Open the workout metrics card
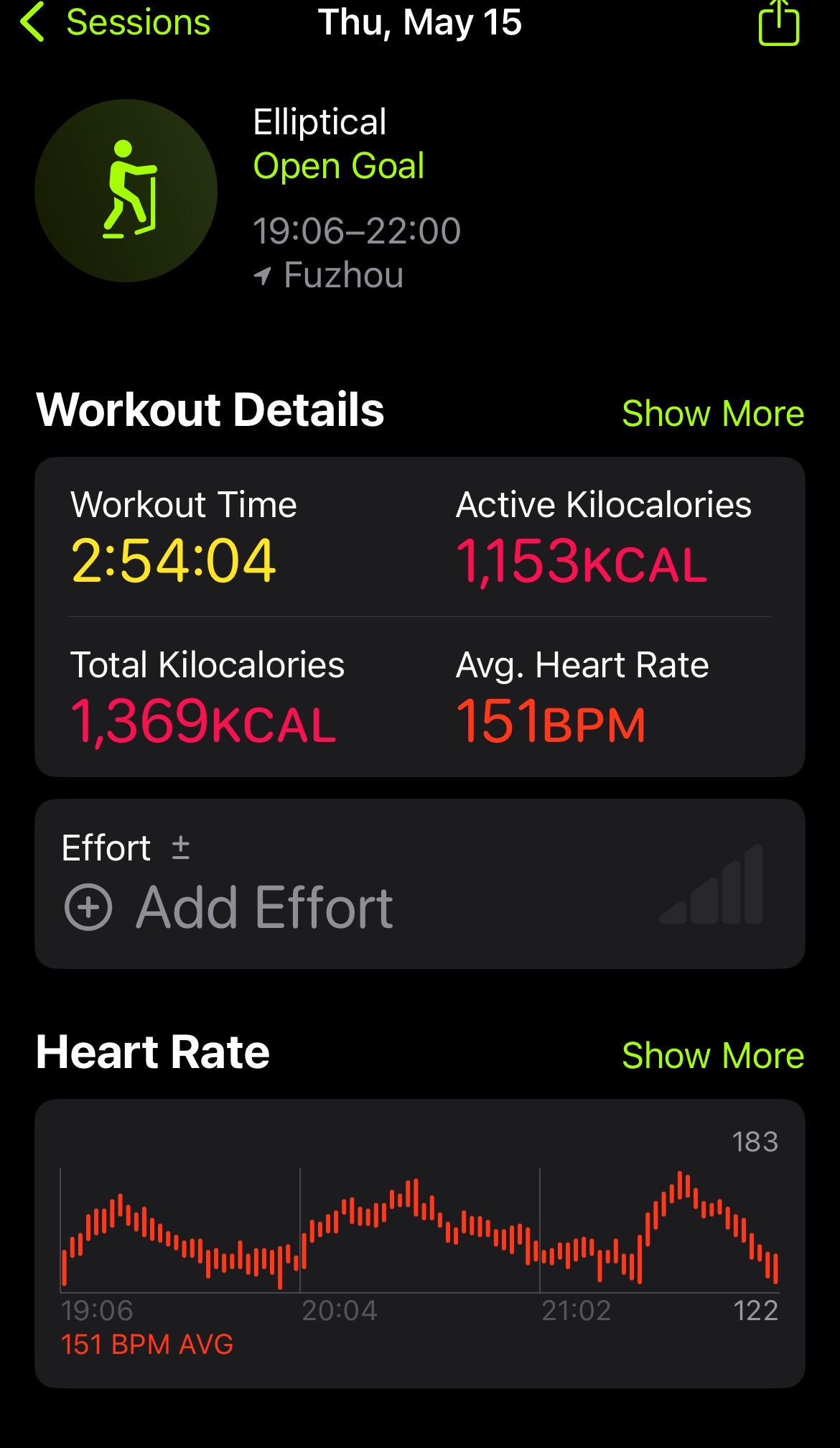Screen dimensions: 840x1448 tap(419, 616)
